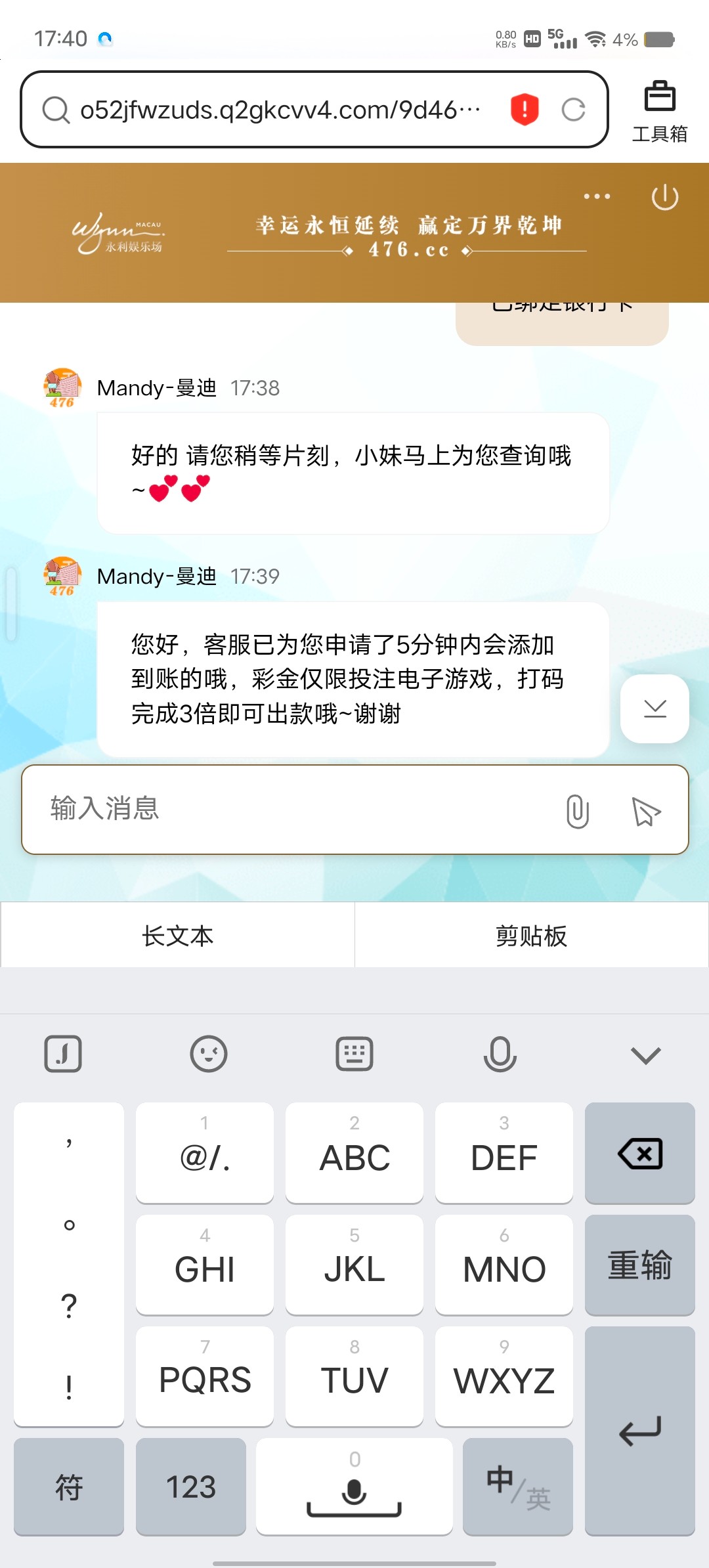The height and width of the screenshot is (1568, 709).
Task: Toggle 中/英 input language key
Action: tap(517, 1487)
